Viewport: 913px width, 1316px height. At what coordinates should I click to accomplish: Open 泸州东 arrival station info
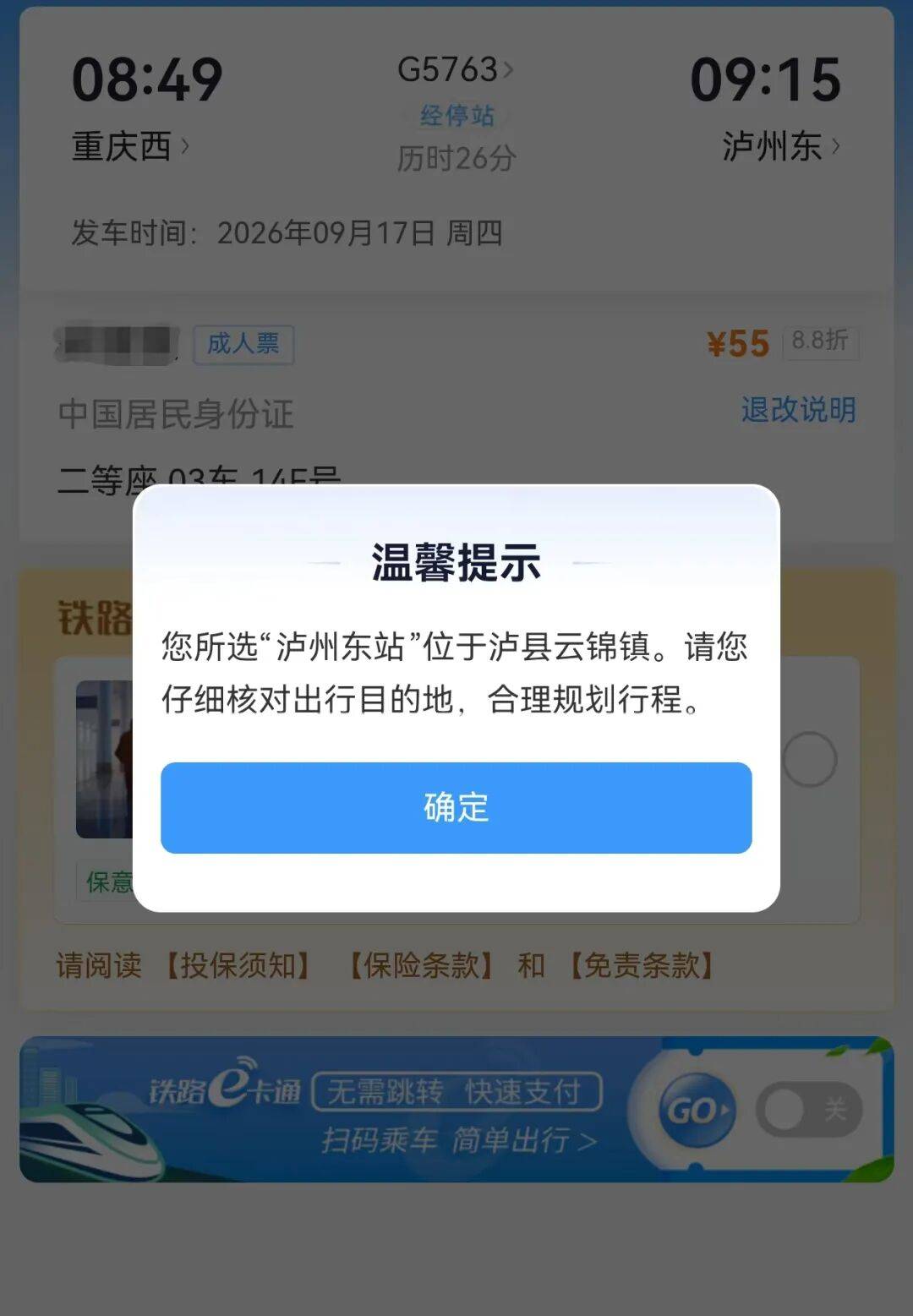(x=781, y=146)
